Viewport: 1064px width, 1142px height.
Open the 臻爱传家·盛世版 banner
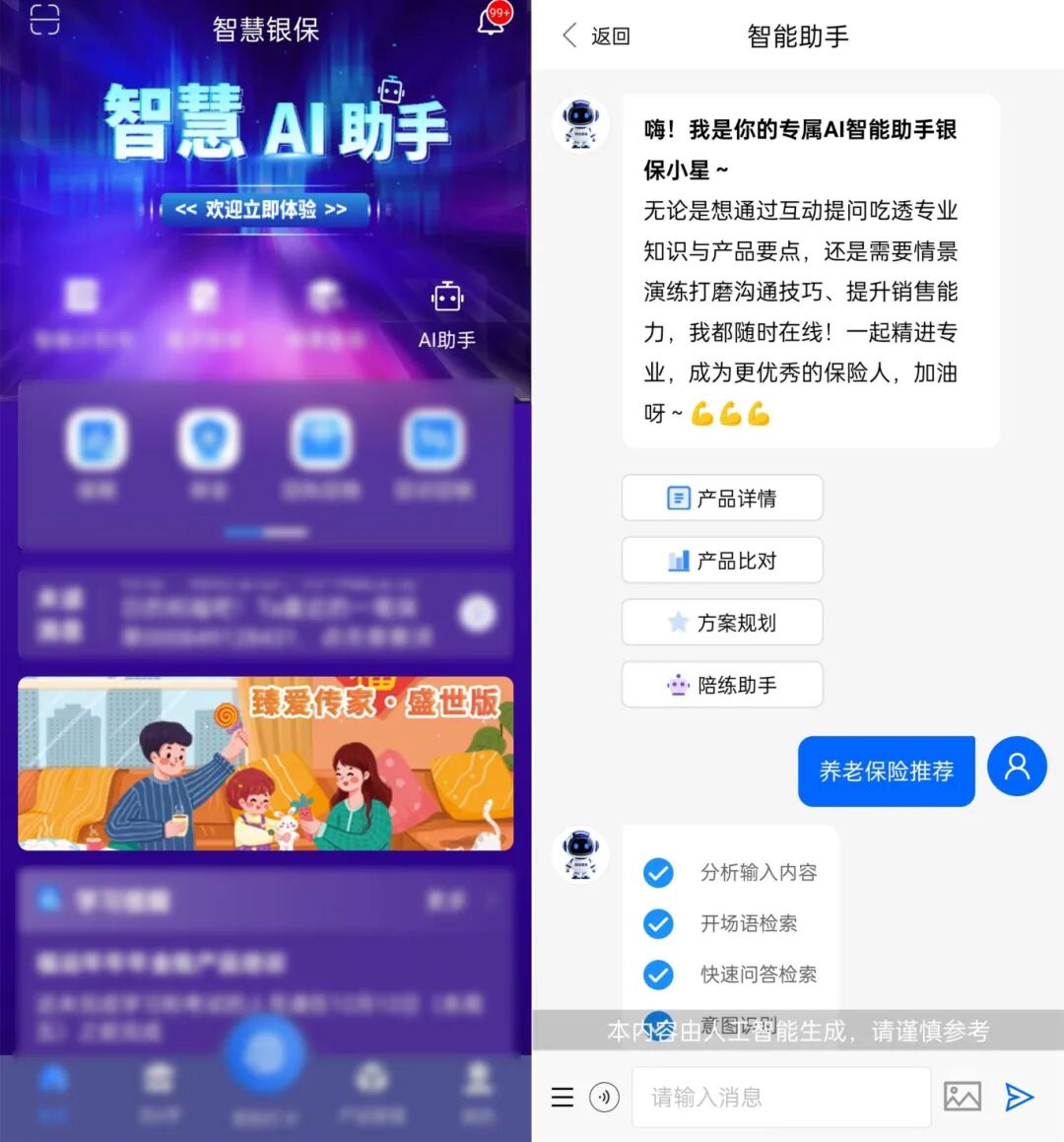(x=266, y=763)
